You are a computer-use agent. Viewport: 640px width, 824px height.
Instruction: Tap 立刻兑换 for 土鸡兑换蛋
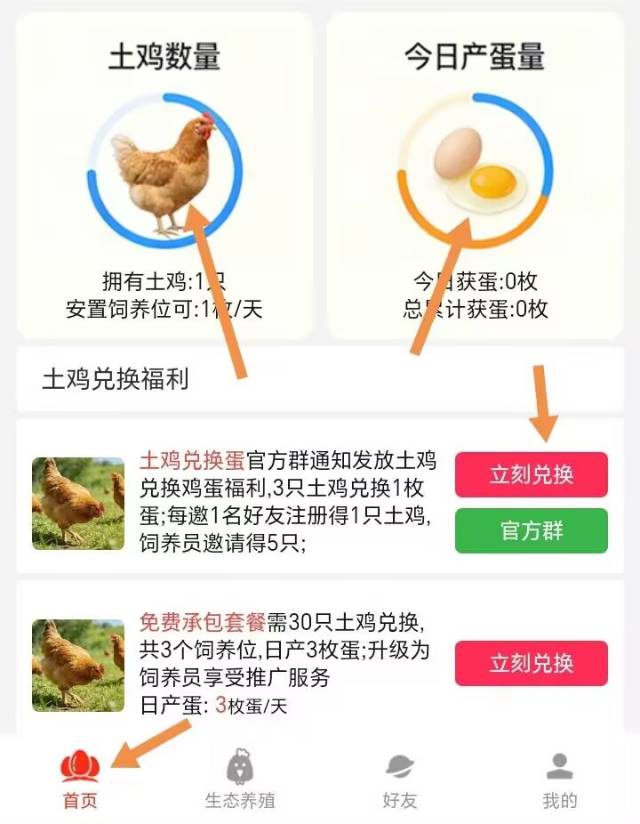(x=531, y=475)
